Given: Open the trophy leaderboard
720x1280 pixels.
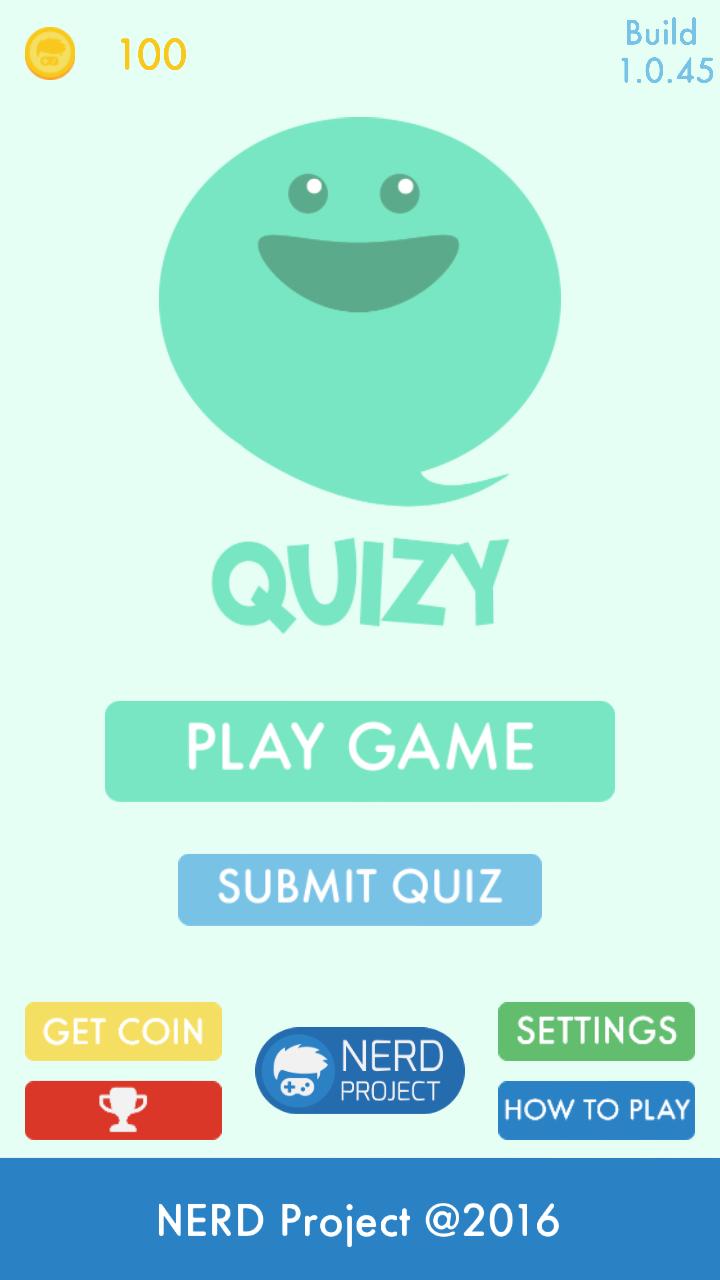Looking at the screenshot, I should (x=123, y=1110).
